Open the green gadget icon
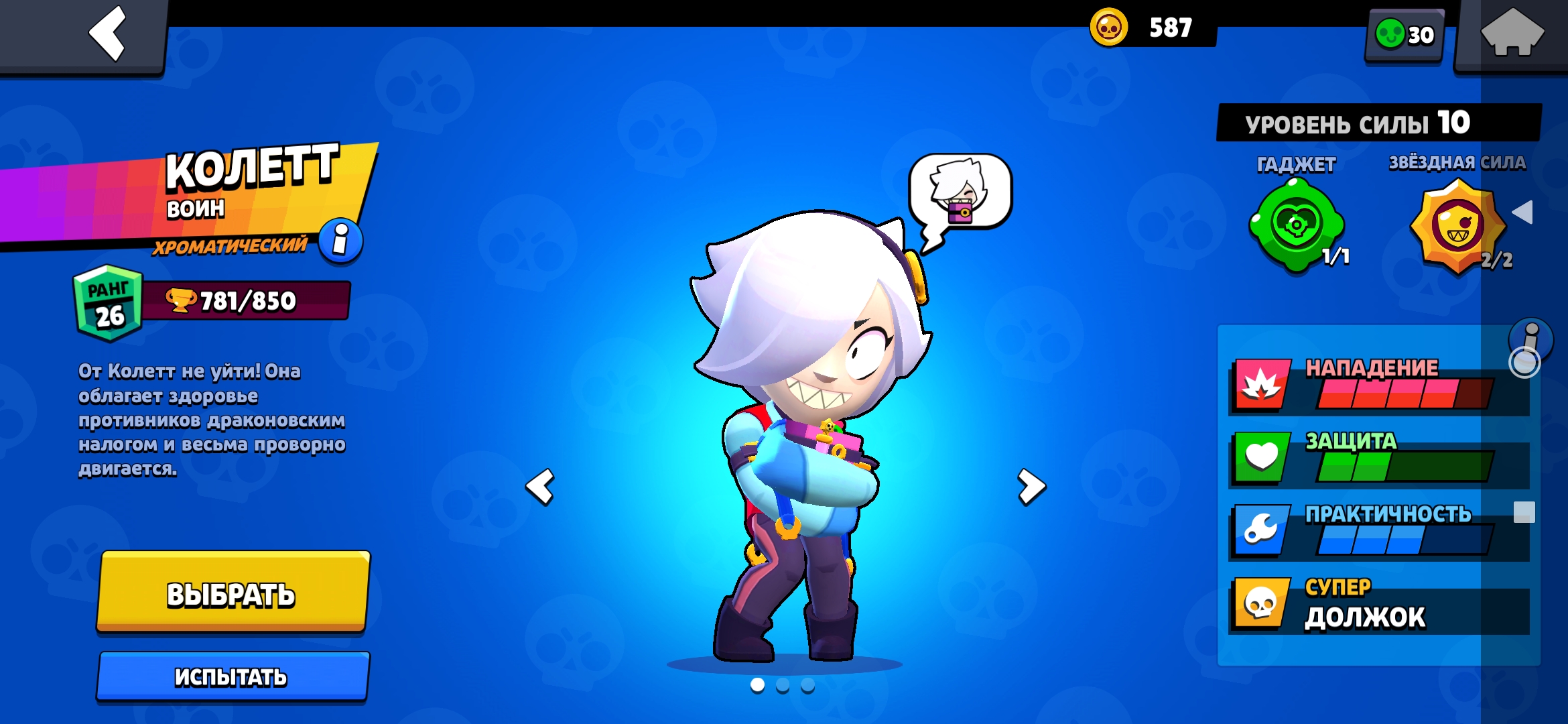The height and width of the screenshot is (724, 1568). click(1296, 225)
